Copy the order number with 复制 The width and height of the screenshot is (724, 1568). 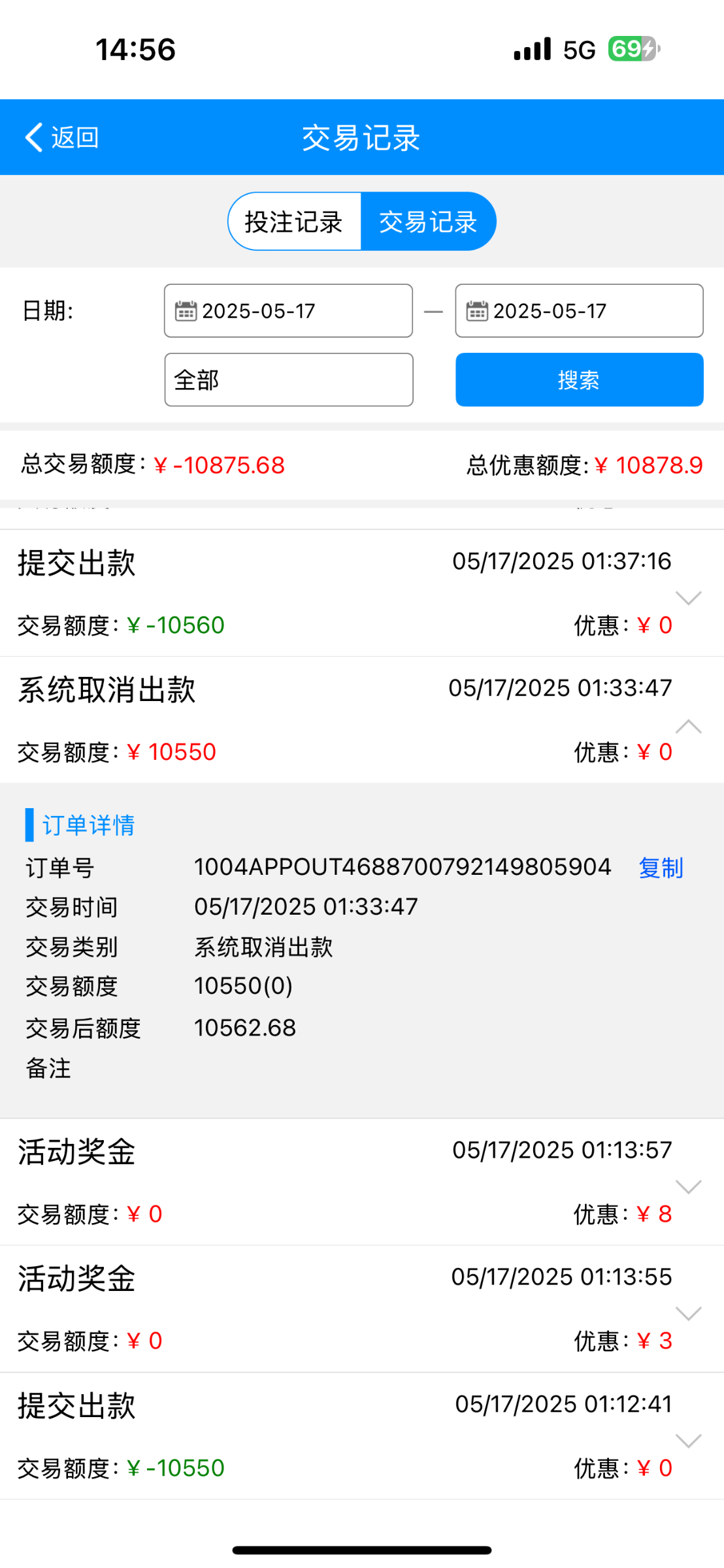coord(661,868)
